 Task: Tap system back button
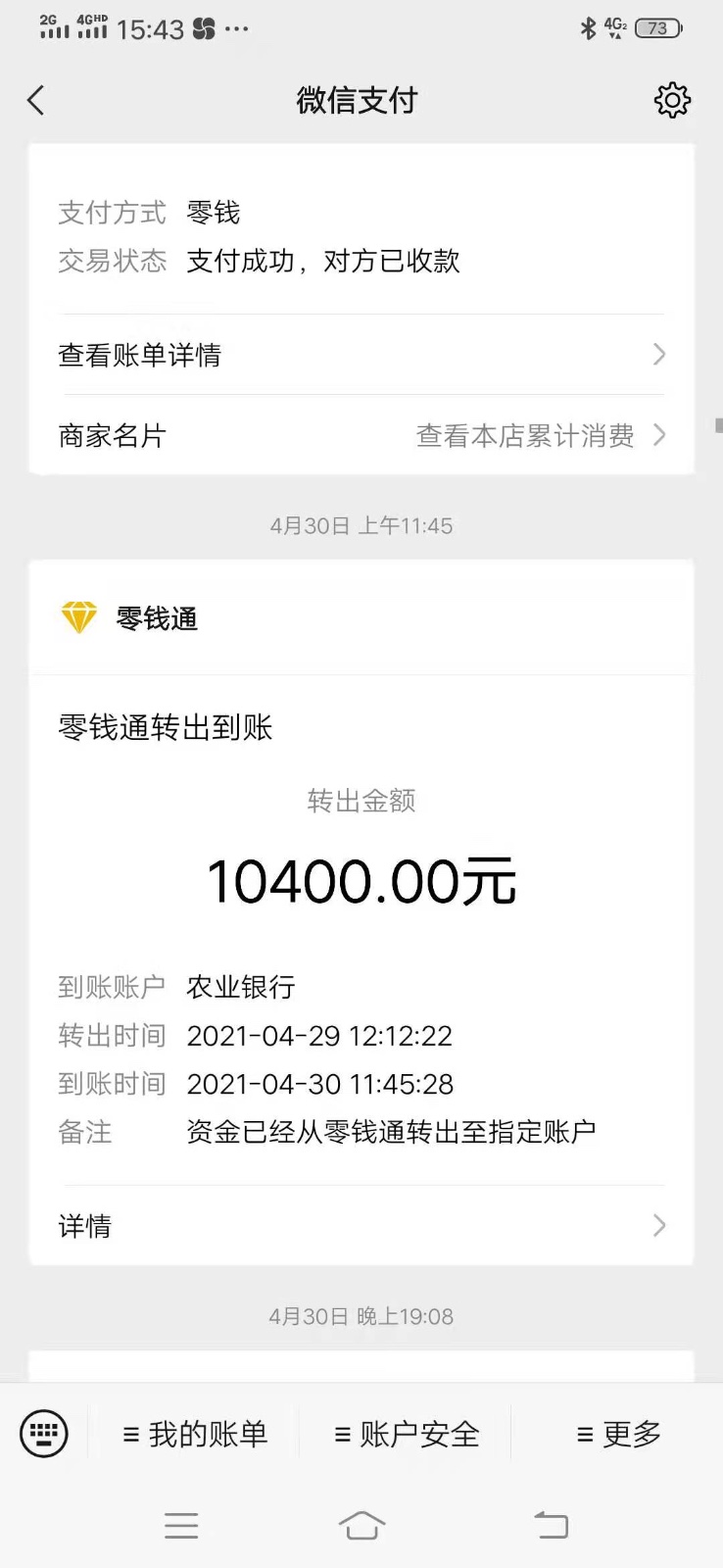click(x=551, y=1525)
